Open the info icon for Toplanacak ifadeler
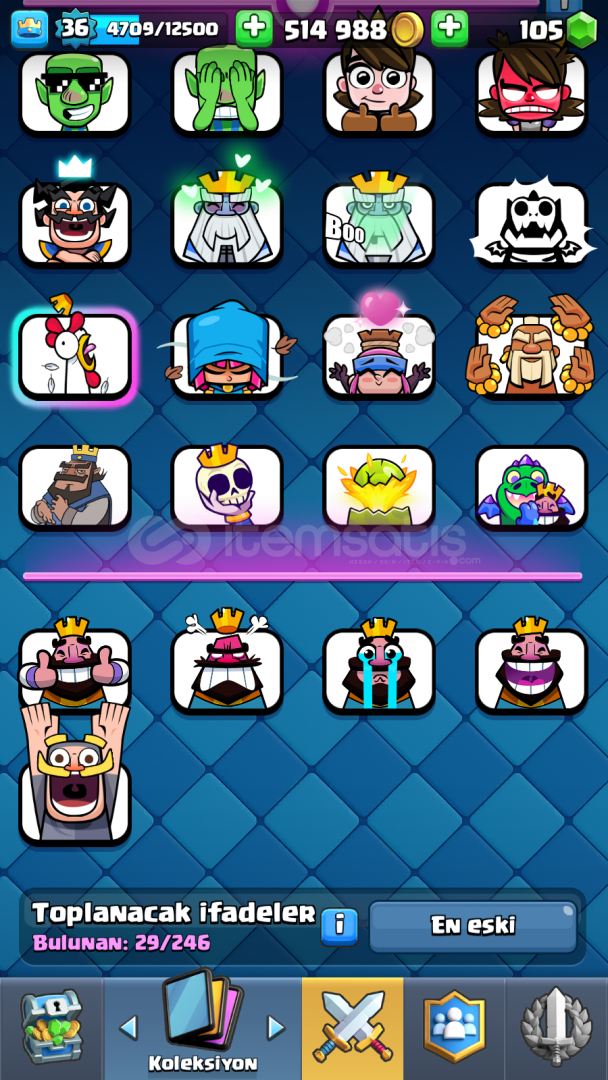The width and height of the screenshot is (608, 1080). [339, 925]
